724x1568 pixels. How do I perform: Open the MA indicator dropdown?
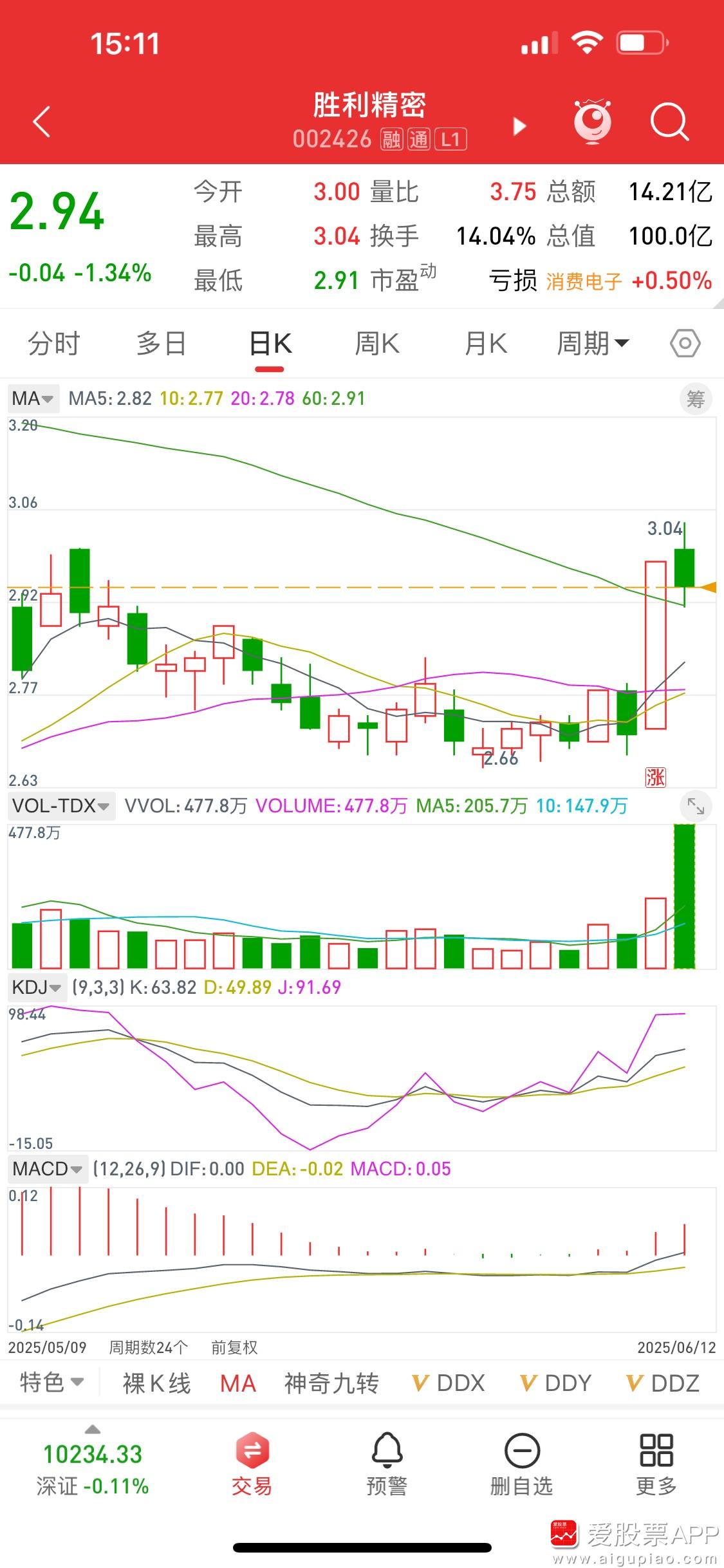(33, 398)
